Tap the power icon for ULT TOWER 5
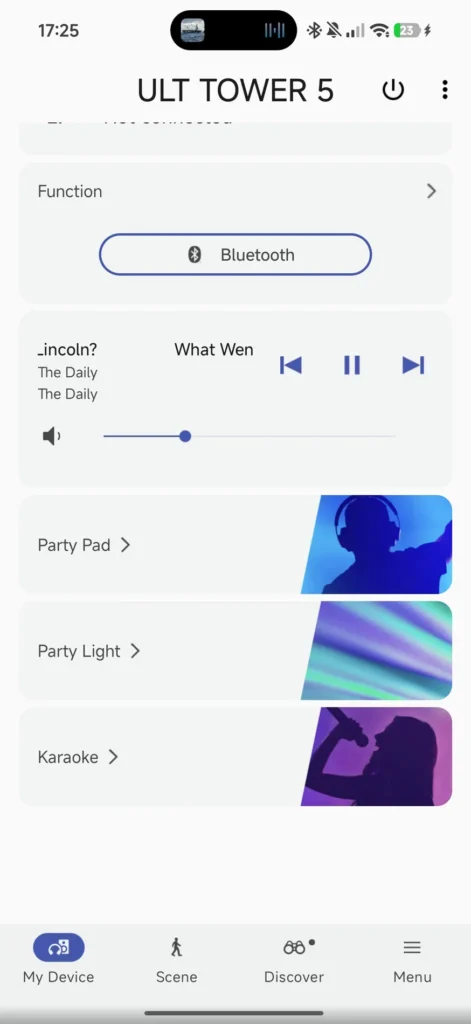The width and height of the screenshot is (471, 1024). (393, 90)
